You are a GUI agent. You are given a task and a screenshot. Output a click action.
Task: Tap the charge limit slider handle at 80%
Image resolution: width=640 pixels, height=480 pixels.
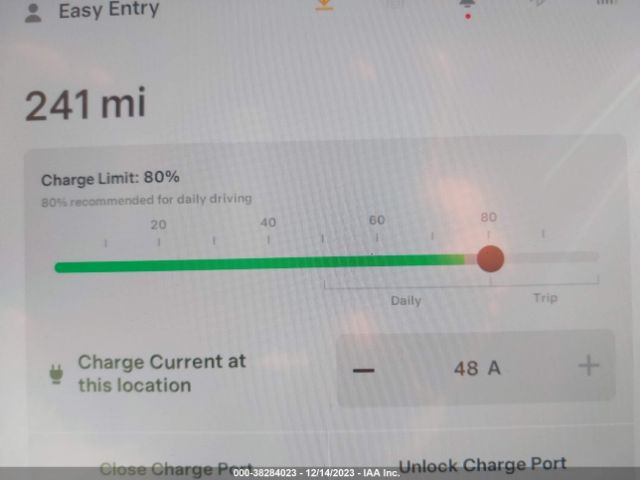490,259
